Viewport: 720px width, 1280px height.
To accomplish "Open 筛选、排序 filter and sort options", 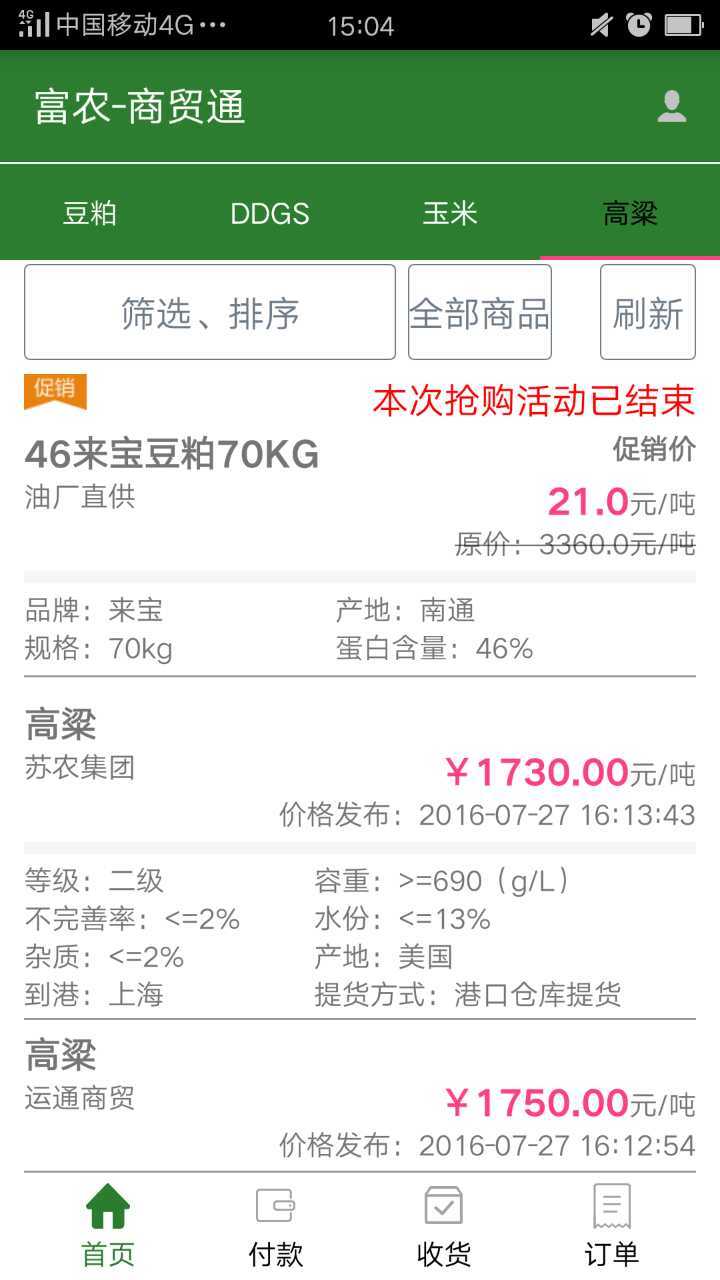I will click(210, 313).
